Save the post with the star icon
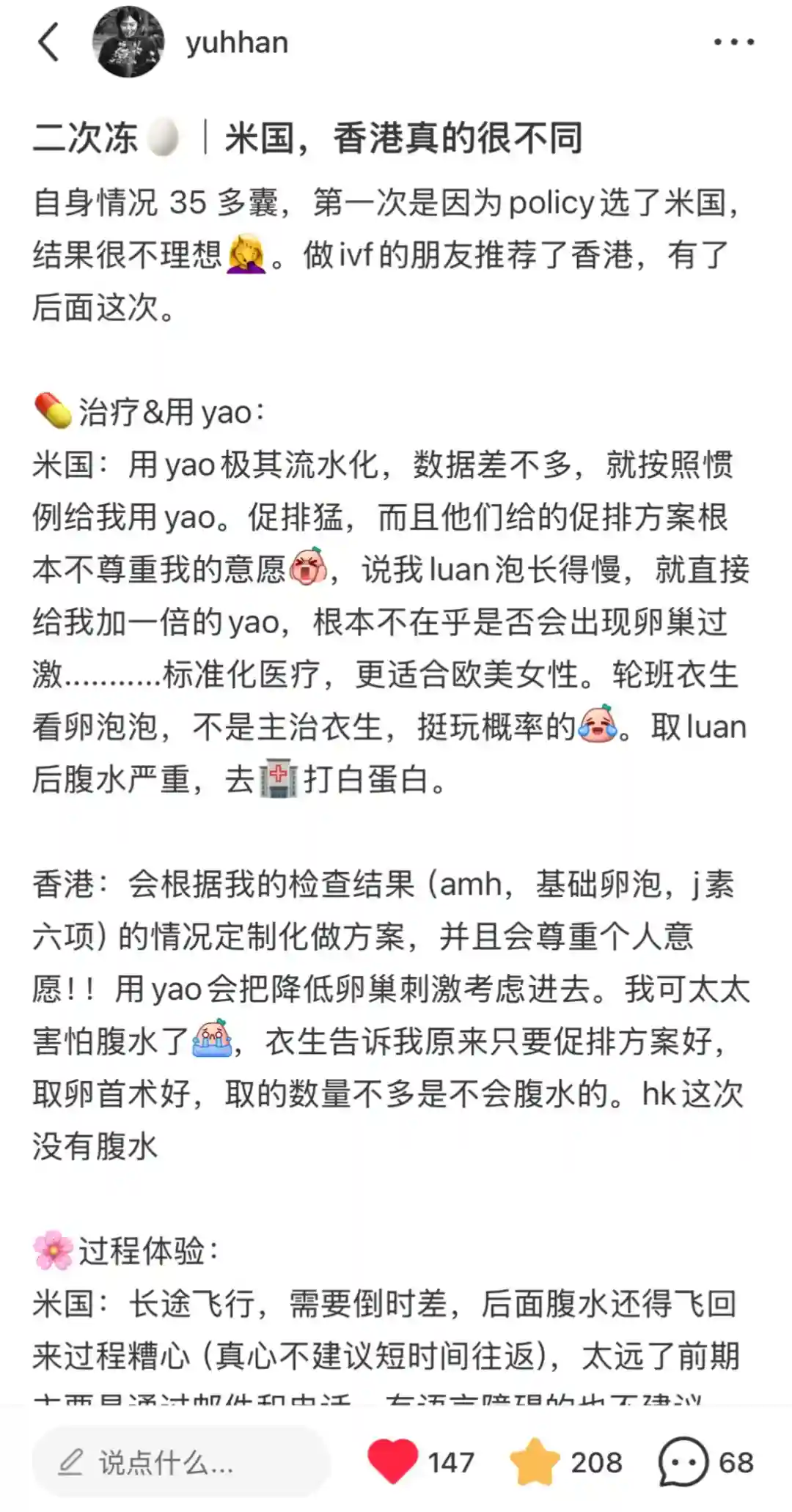This screenshot has height=1512, width=792. click(x=535, y=1461)
